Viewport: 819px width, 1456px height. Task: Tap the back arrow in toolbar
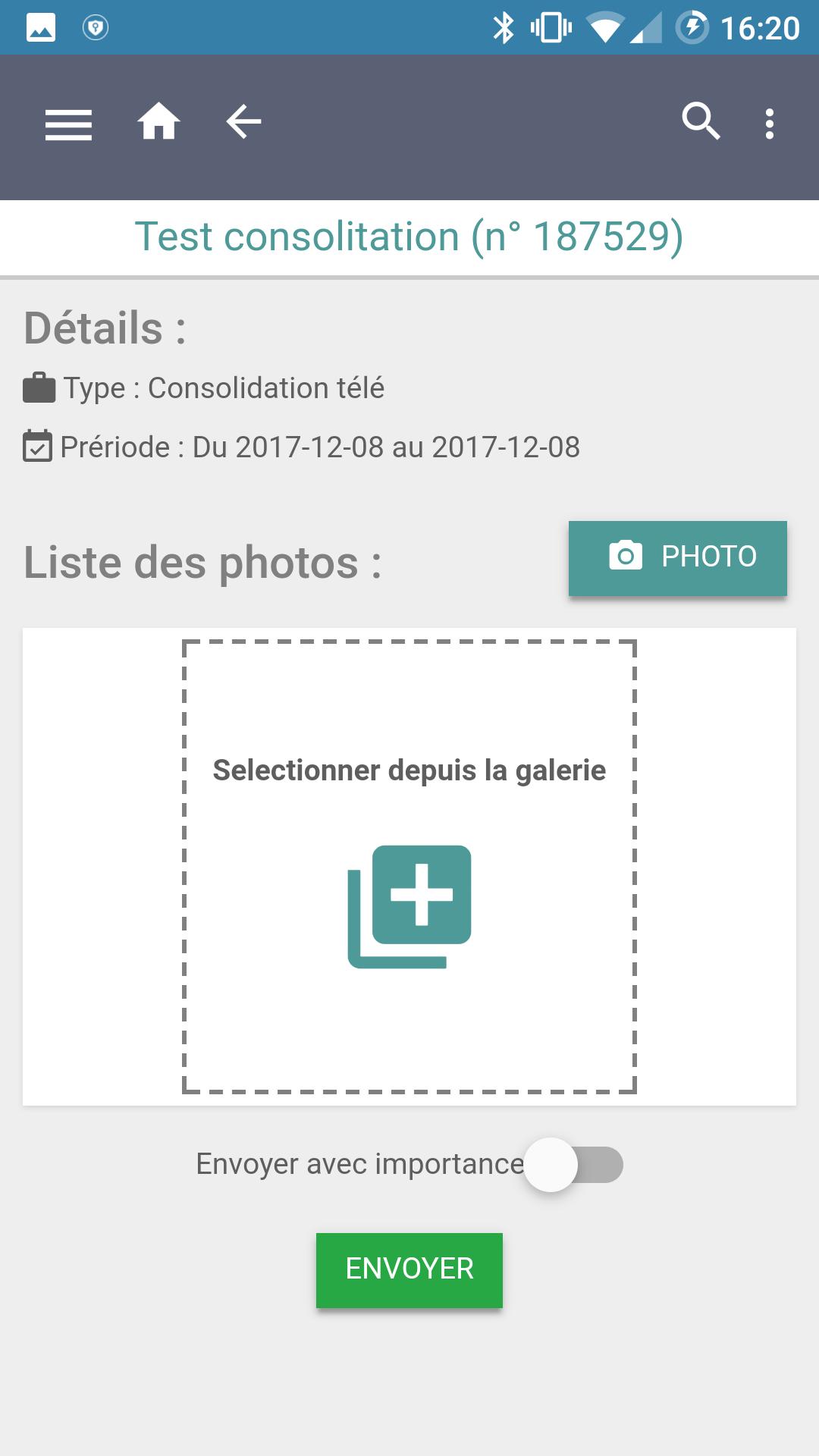click(243, 122)
